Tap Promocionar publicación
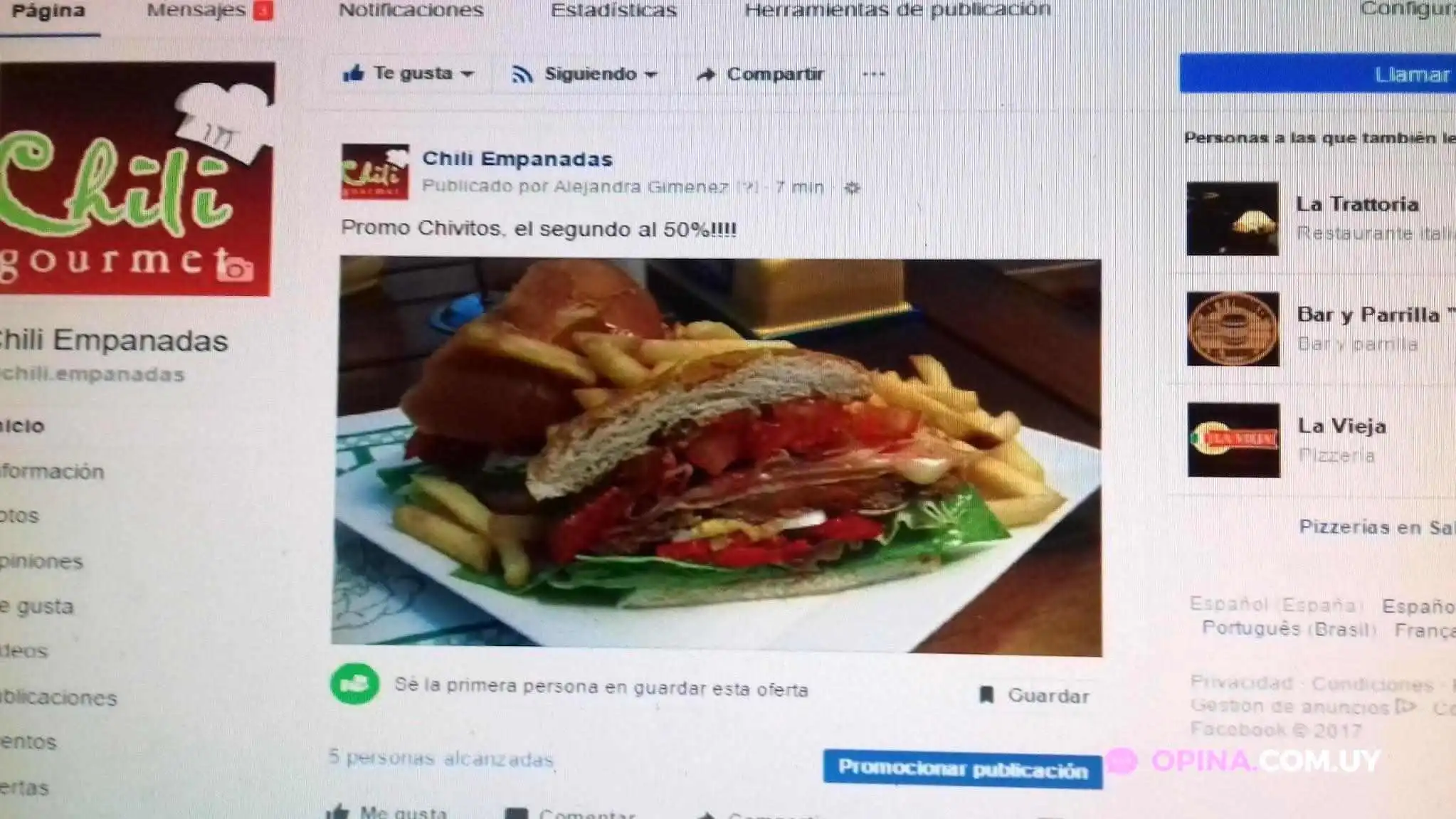Viewport: 1456px width, 819px height. (962, 769)
